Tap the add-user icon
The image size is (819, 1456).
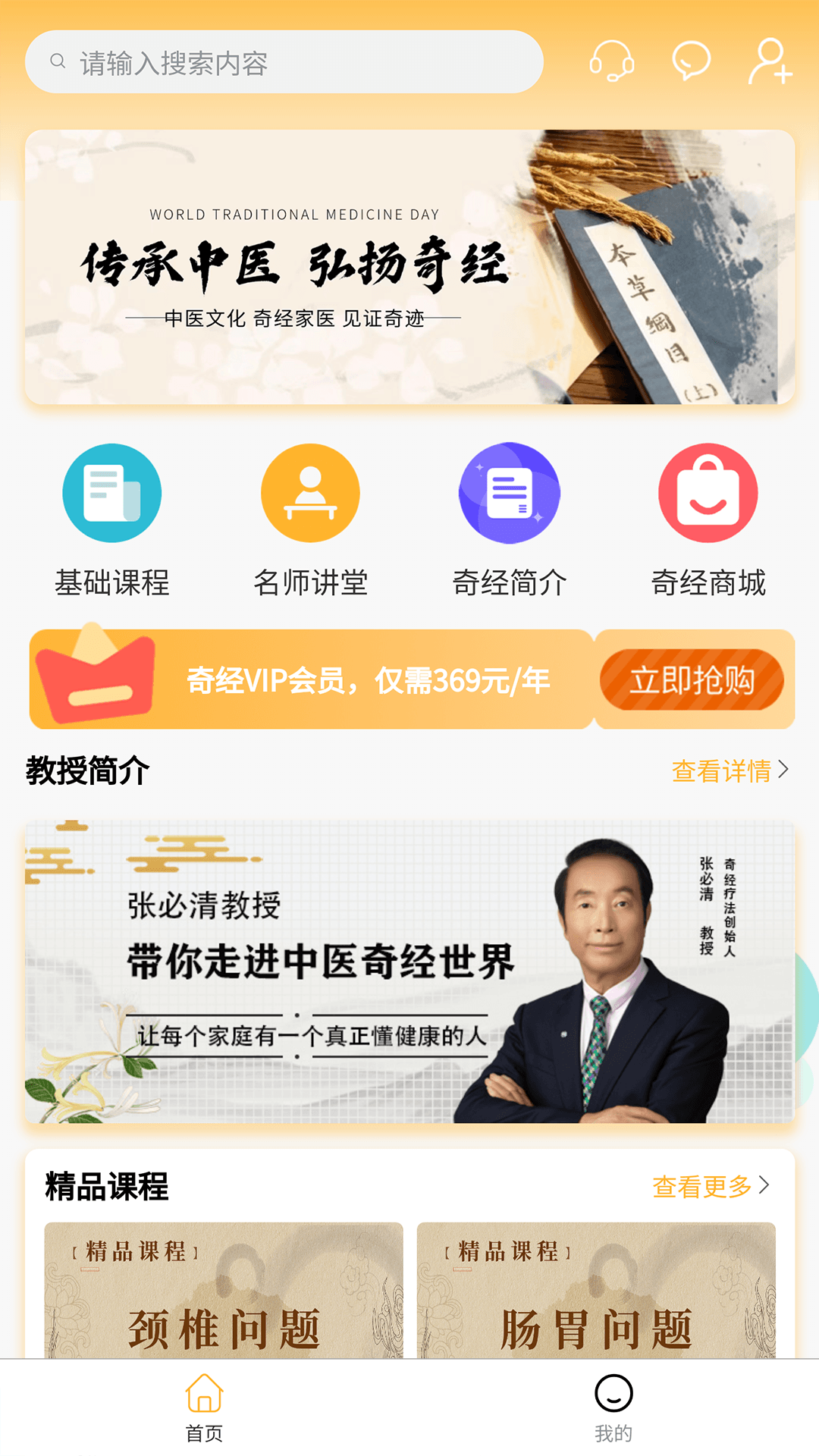pos(770,61)
